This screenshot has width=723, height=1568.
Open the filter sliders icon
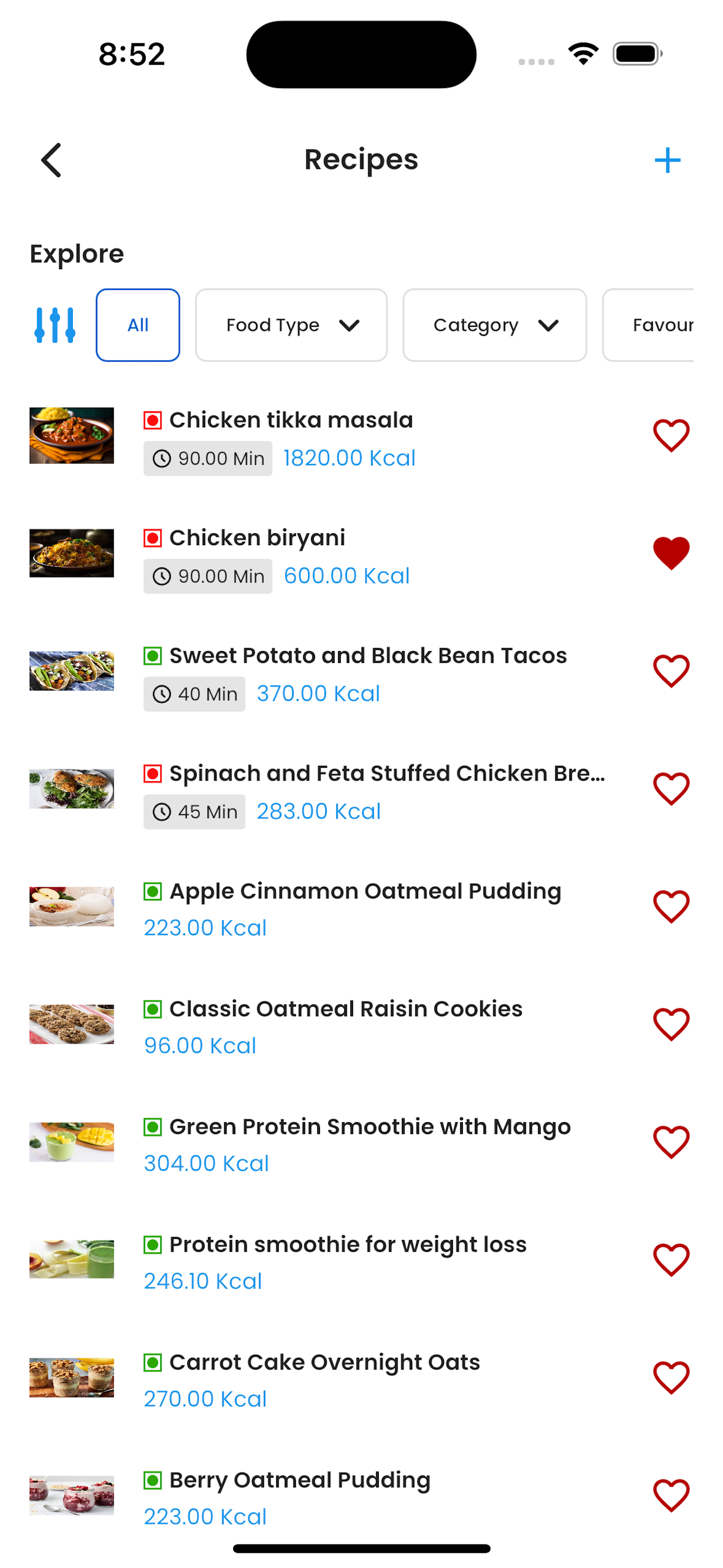tap(55, 325)
